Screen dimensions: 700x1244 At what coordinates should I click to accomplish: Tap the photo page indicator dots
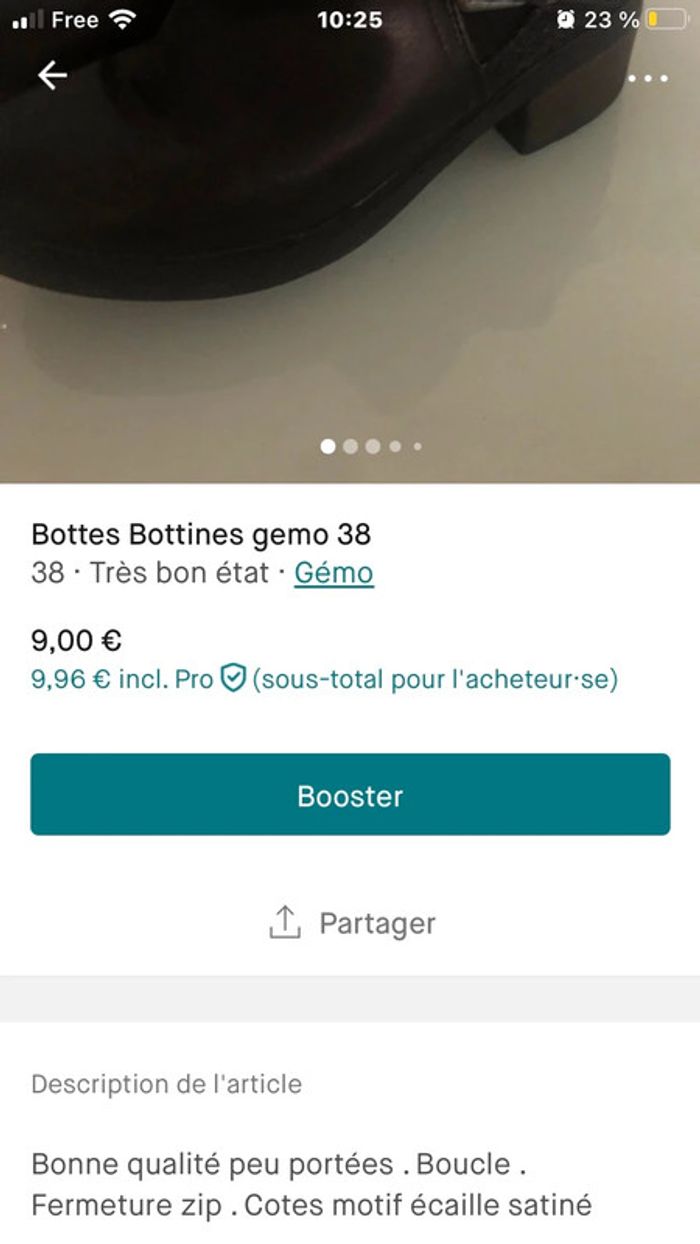click(371, 447)
